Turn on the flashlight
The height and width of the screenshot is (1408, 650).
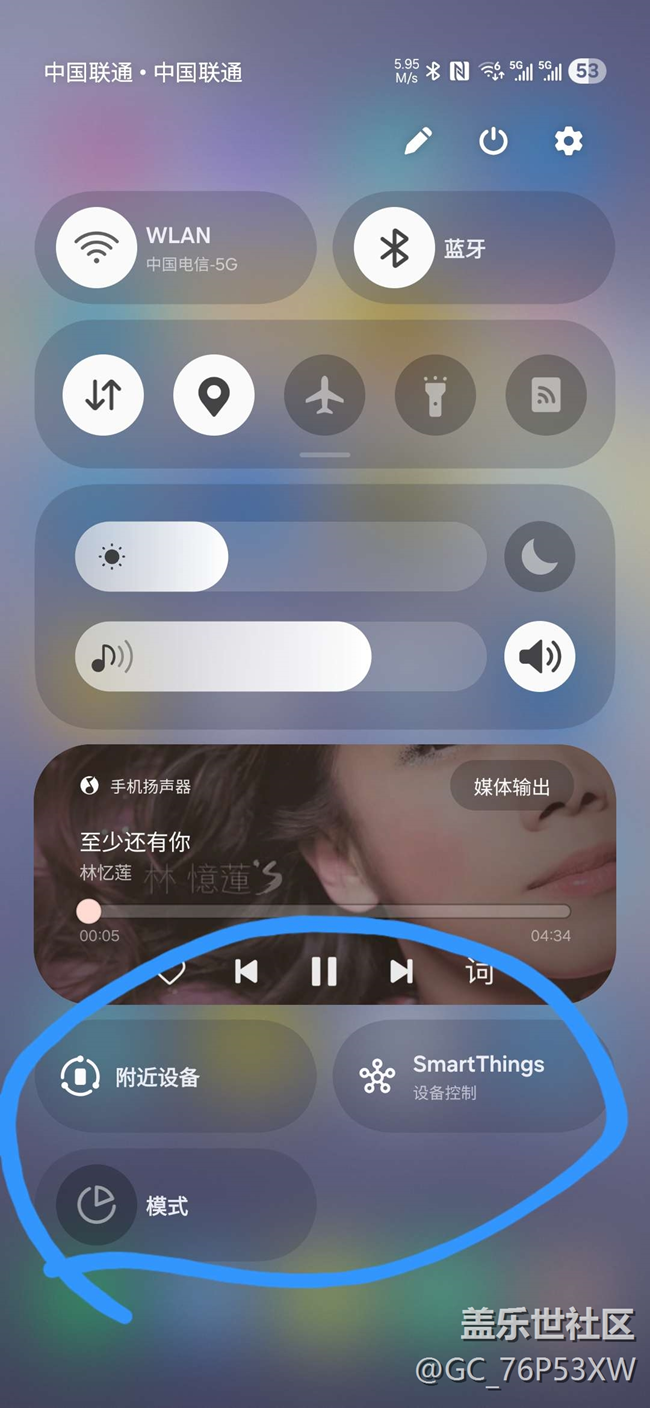point(435,395)
